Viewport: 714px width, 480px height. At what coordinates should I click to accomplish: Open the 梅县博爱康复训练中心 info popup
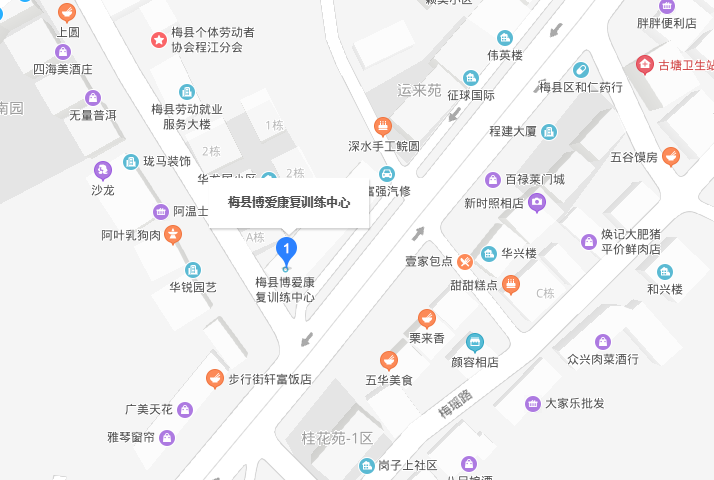tap(289, 202)
